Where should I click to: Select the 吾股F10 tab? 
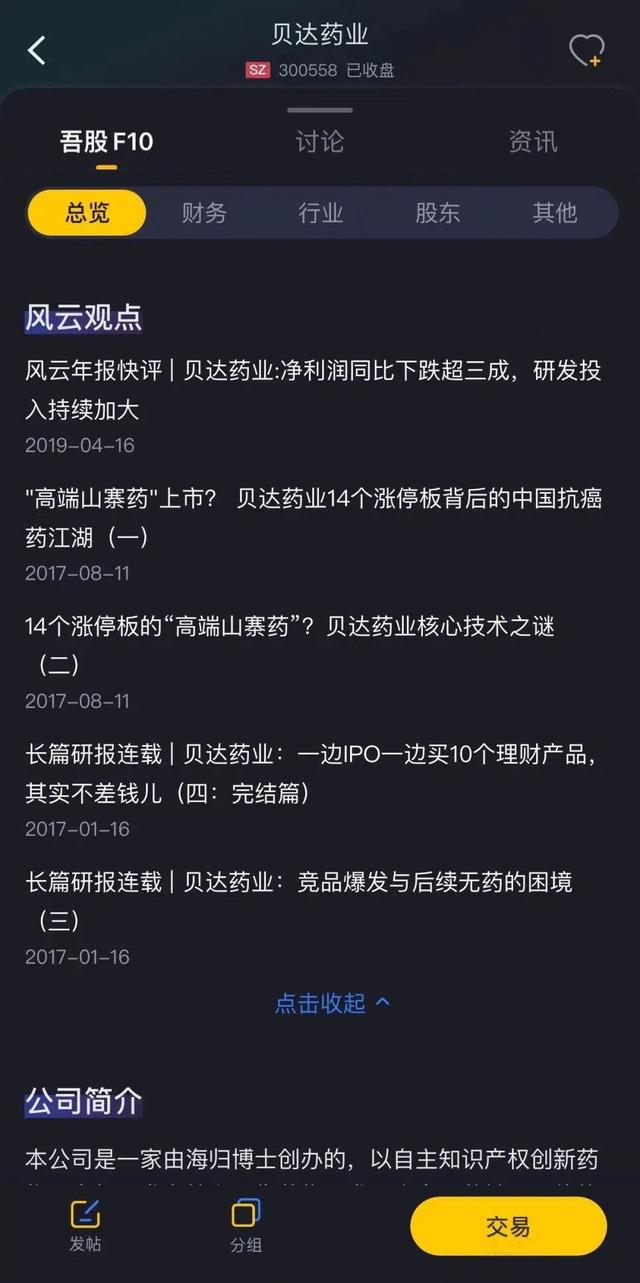click(107, 142)
